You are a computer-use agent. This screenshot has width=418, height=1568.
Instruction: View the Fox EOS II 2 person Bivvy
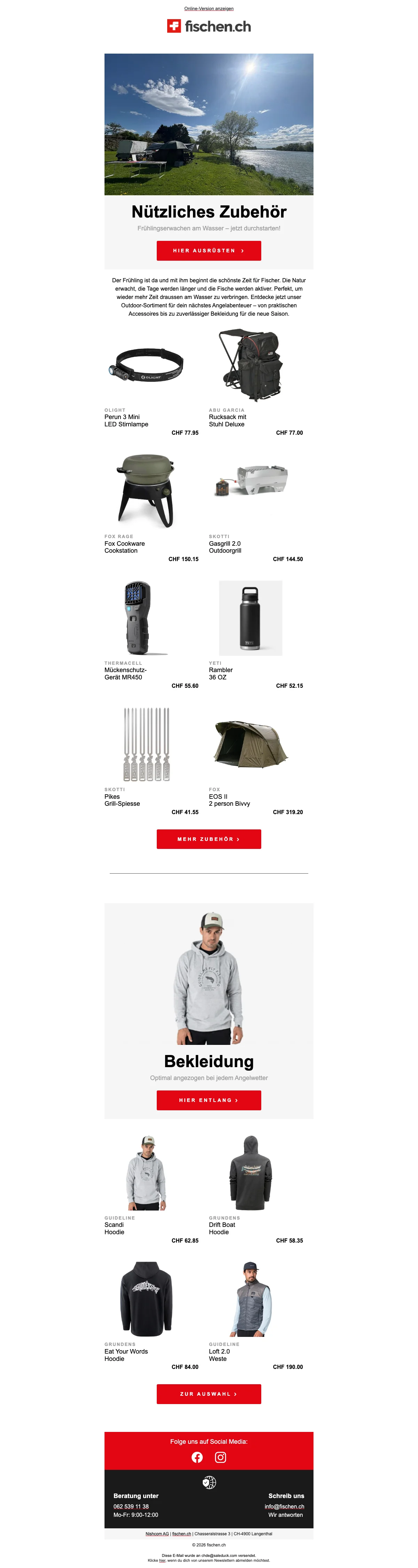coord(250,743)
